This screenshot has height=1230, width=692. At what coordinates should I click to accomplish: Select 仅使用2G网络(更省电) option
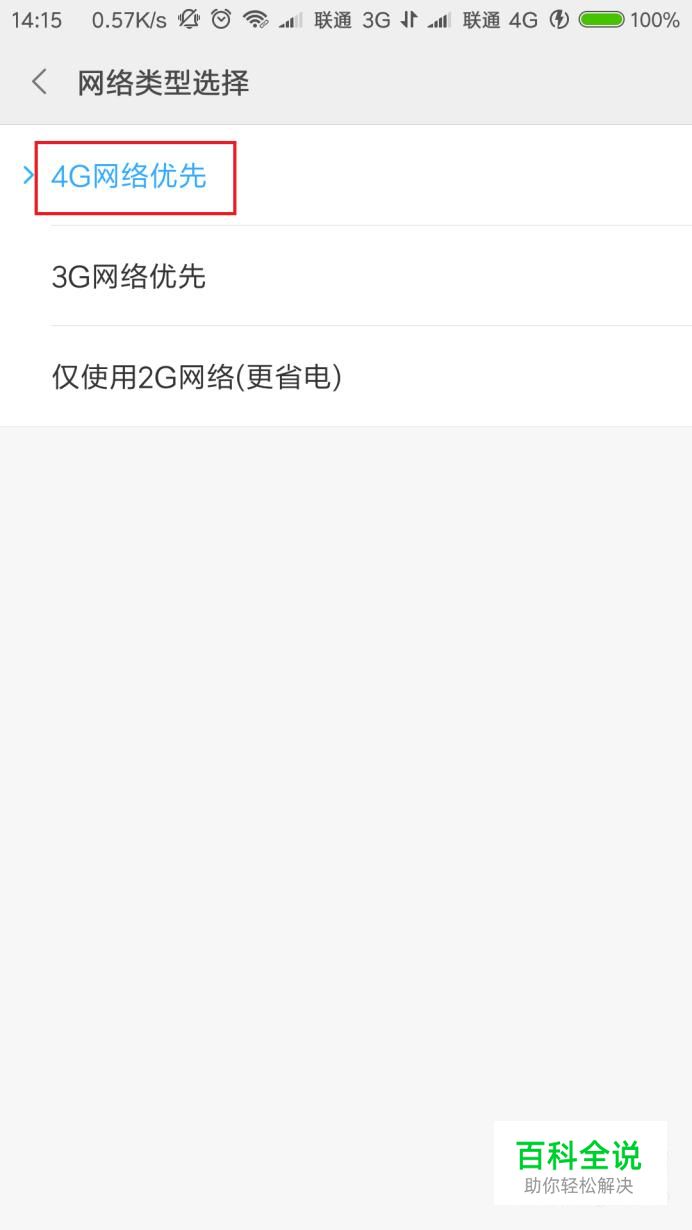point(346,377)
